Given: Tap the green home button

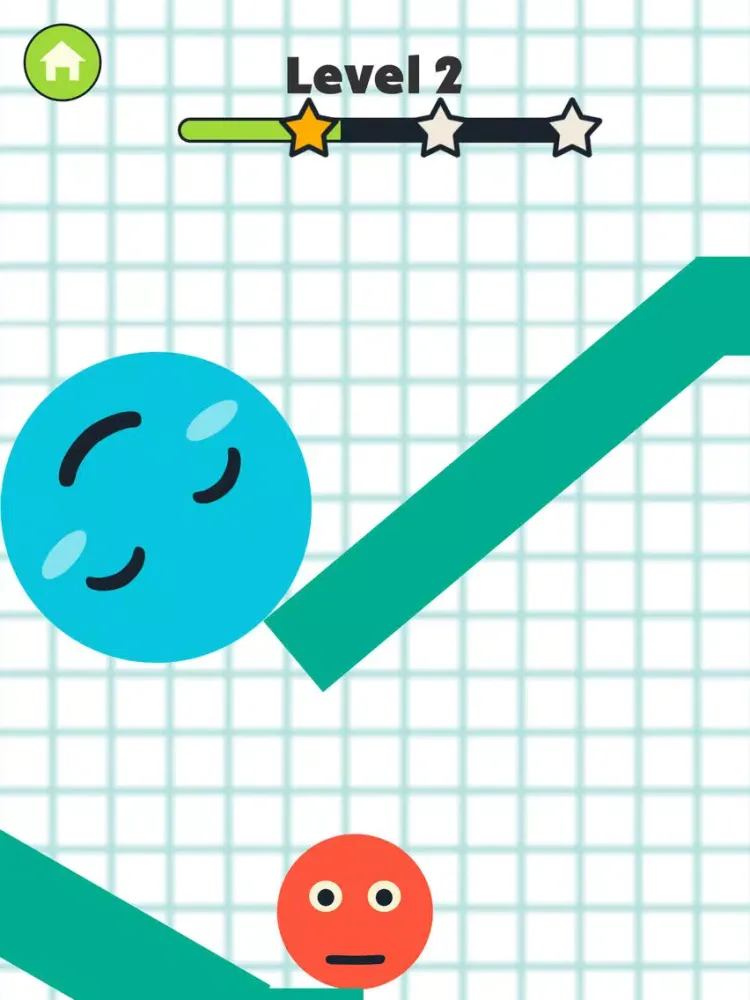Looking at the screenshot, I should [x=62, y=62].
